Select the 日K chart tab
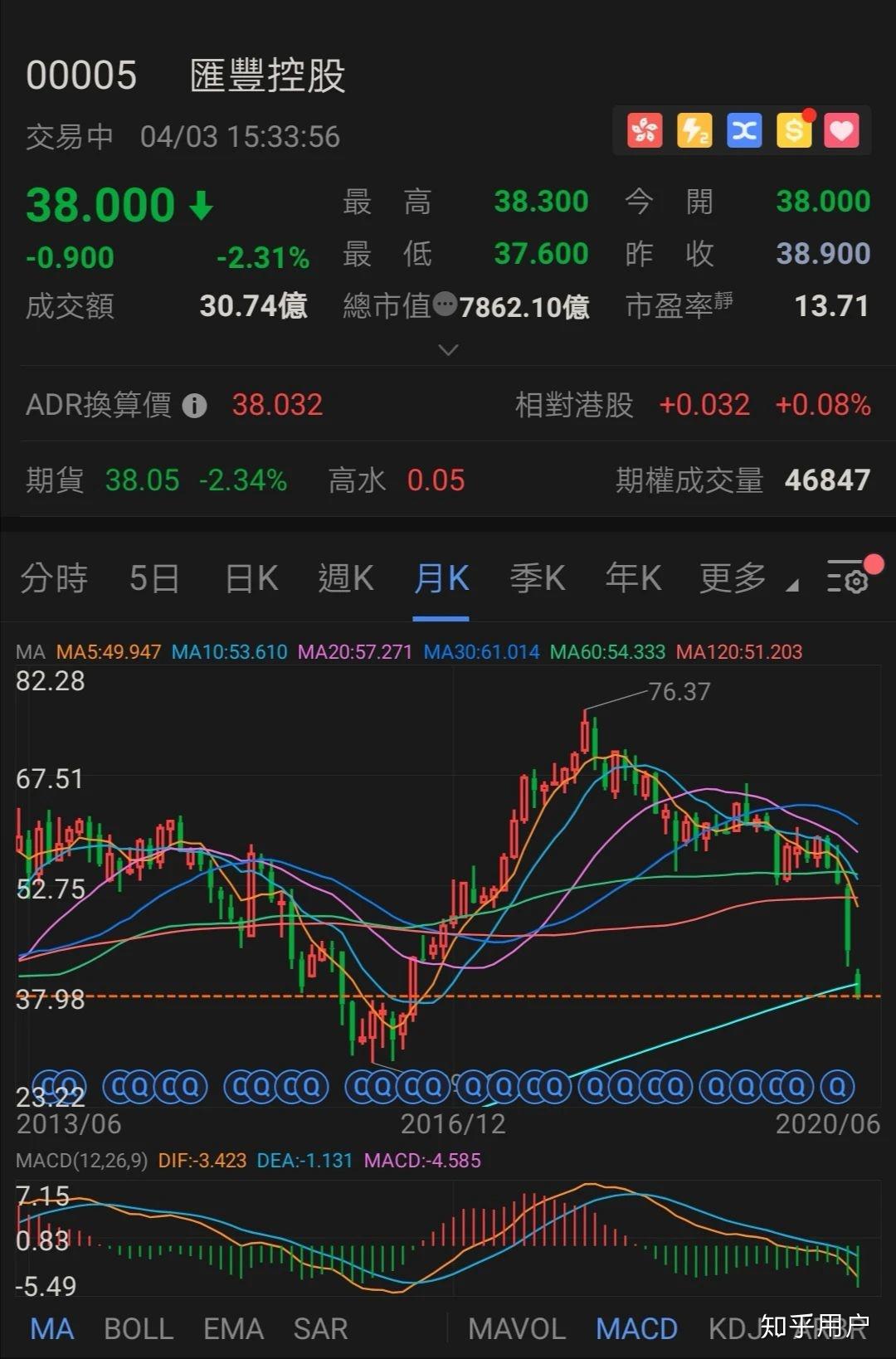 pyautogui.click(x=251, y=578)
